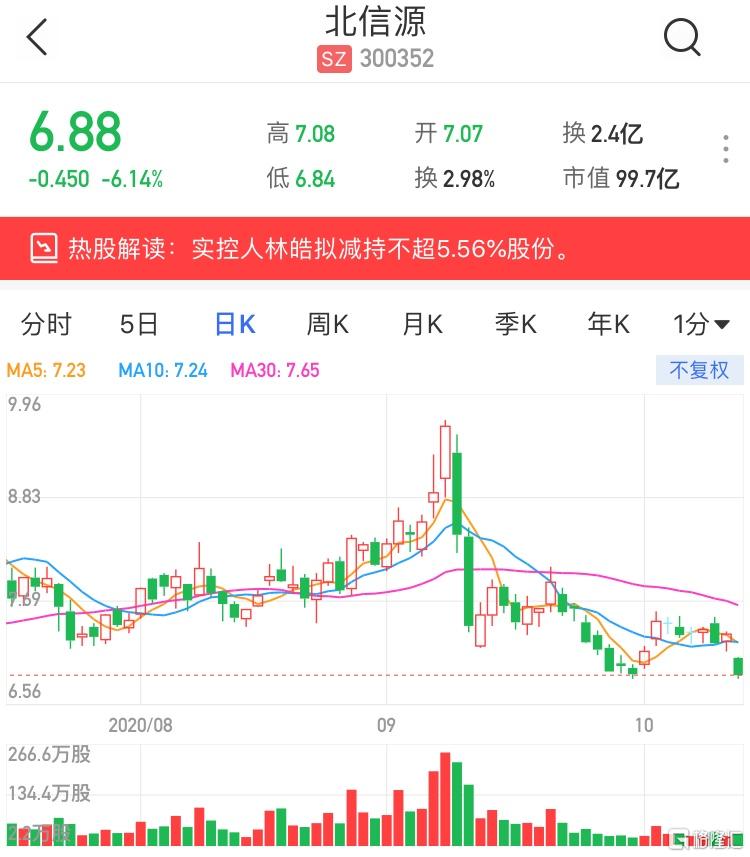The image size is (750, 857).
Task: Open the three-dot more options menu
Action: point(724,148)
